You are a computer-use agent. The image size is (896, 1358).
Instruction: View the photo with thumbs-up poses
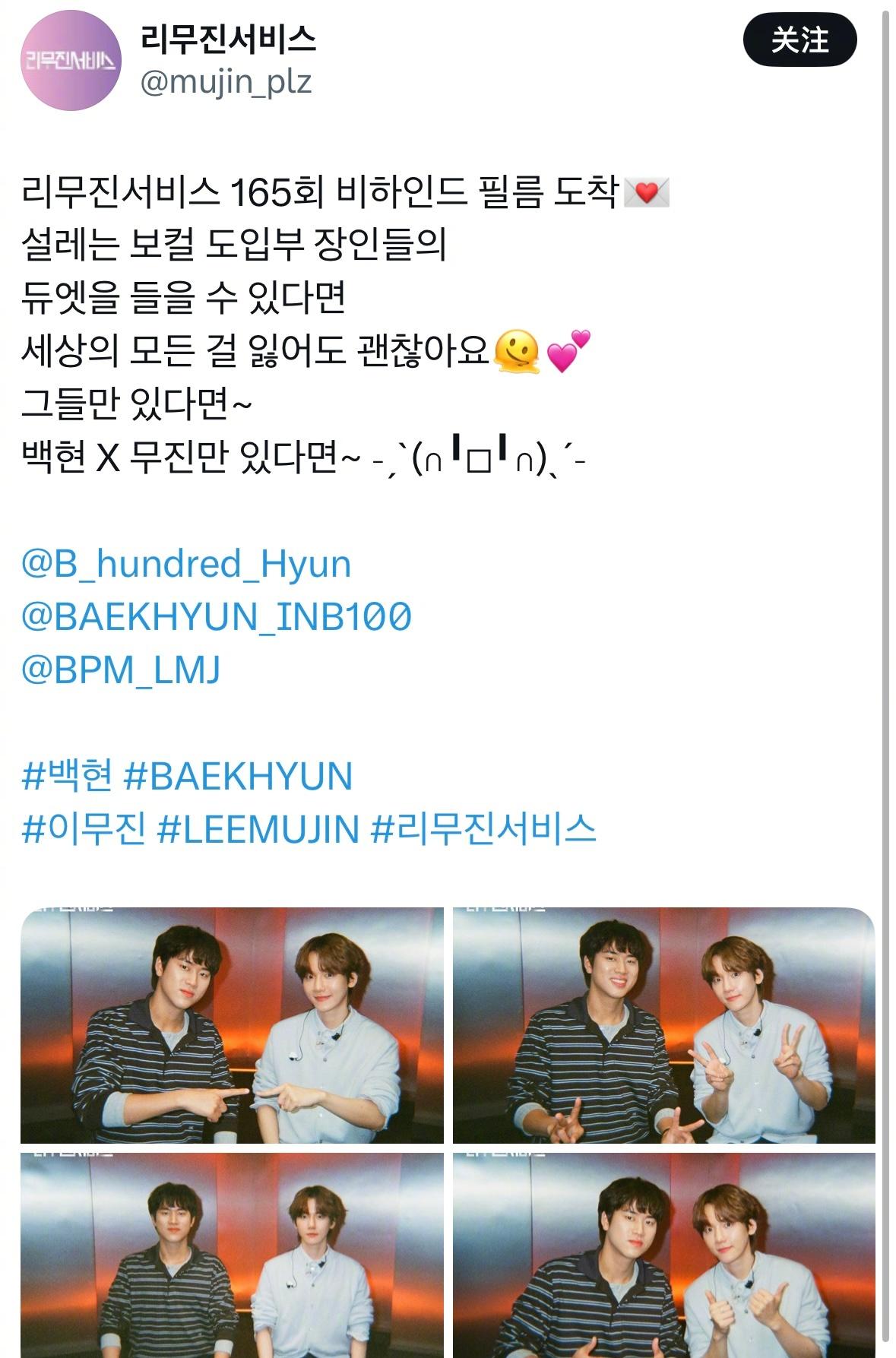point(663,1254)
